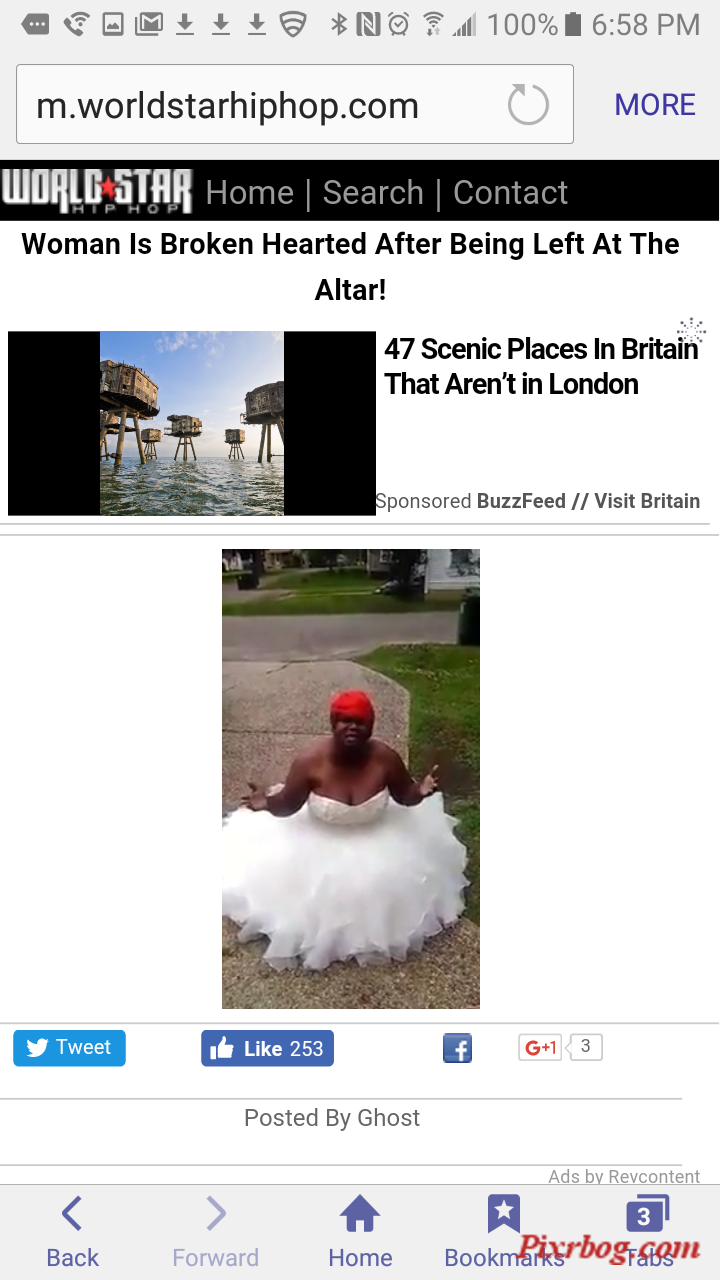The width and height of the screenshot is (720, 1280).
Task: Reload the current page
Action: click(528, 105)
